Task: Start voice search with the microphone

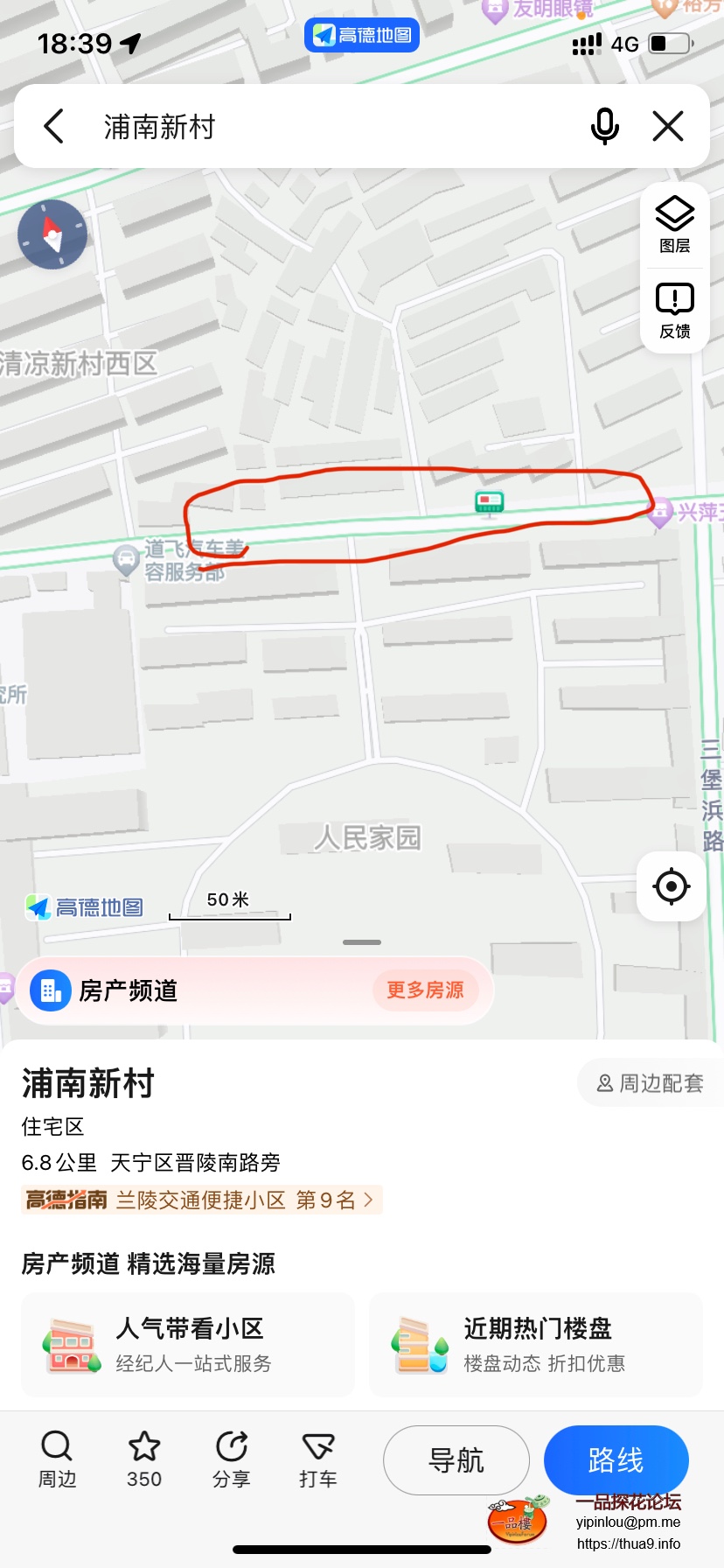Action: click(x=604, y=127)
